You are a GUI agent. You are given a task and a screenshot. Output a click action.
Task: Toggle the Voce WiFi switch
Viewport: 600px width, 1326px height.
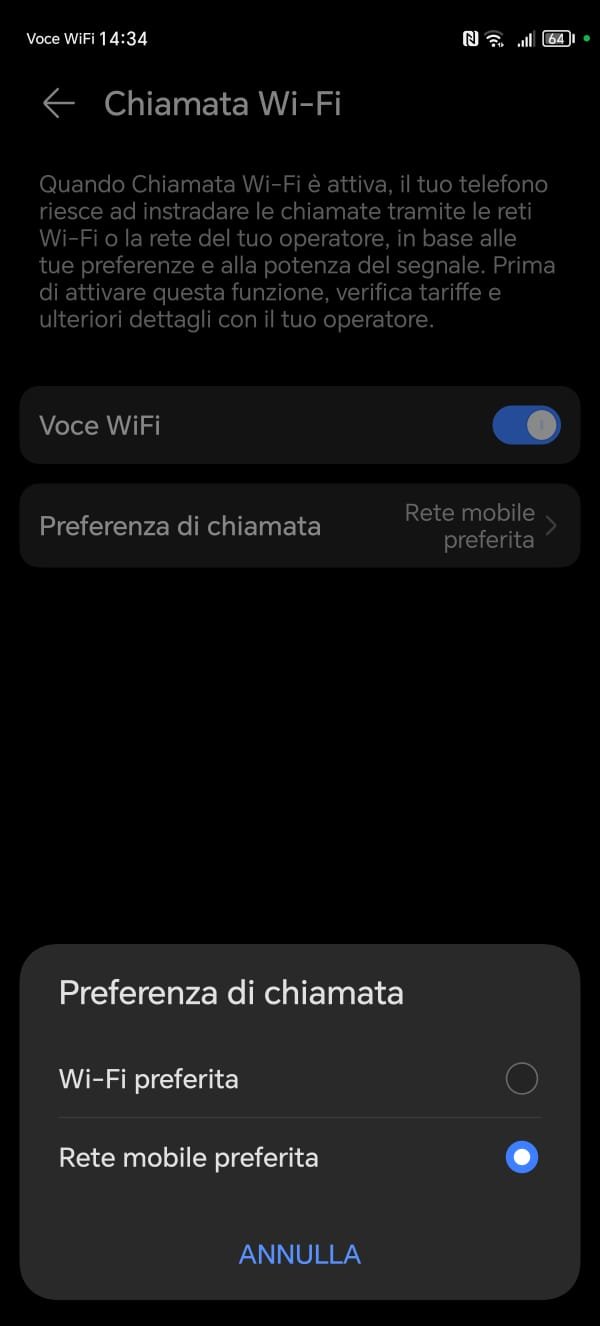(x=526, y=426)
